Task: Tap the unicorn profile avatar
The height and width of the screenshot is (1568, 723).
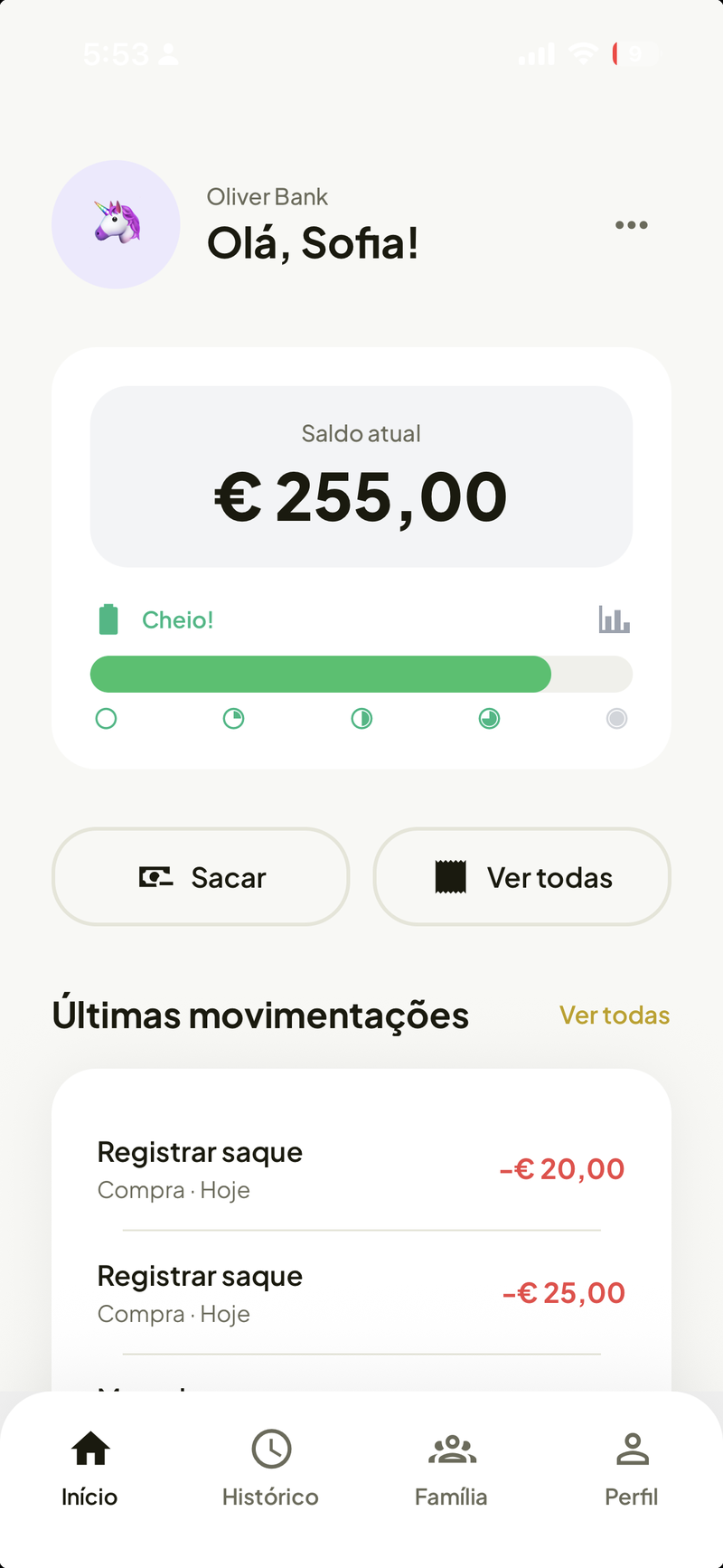Action: 116,224
